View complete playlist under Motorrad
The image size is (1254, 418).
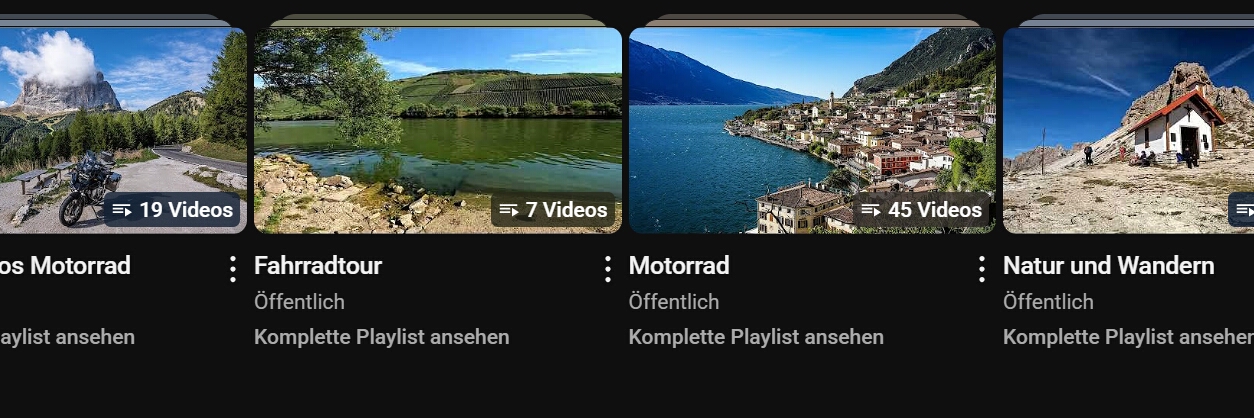755,337
